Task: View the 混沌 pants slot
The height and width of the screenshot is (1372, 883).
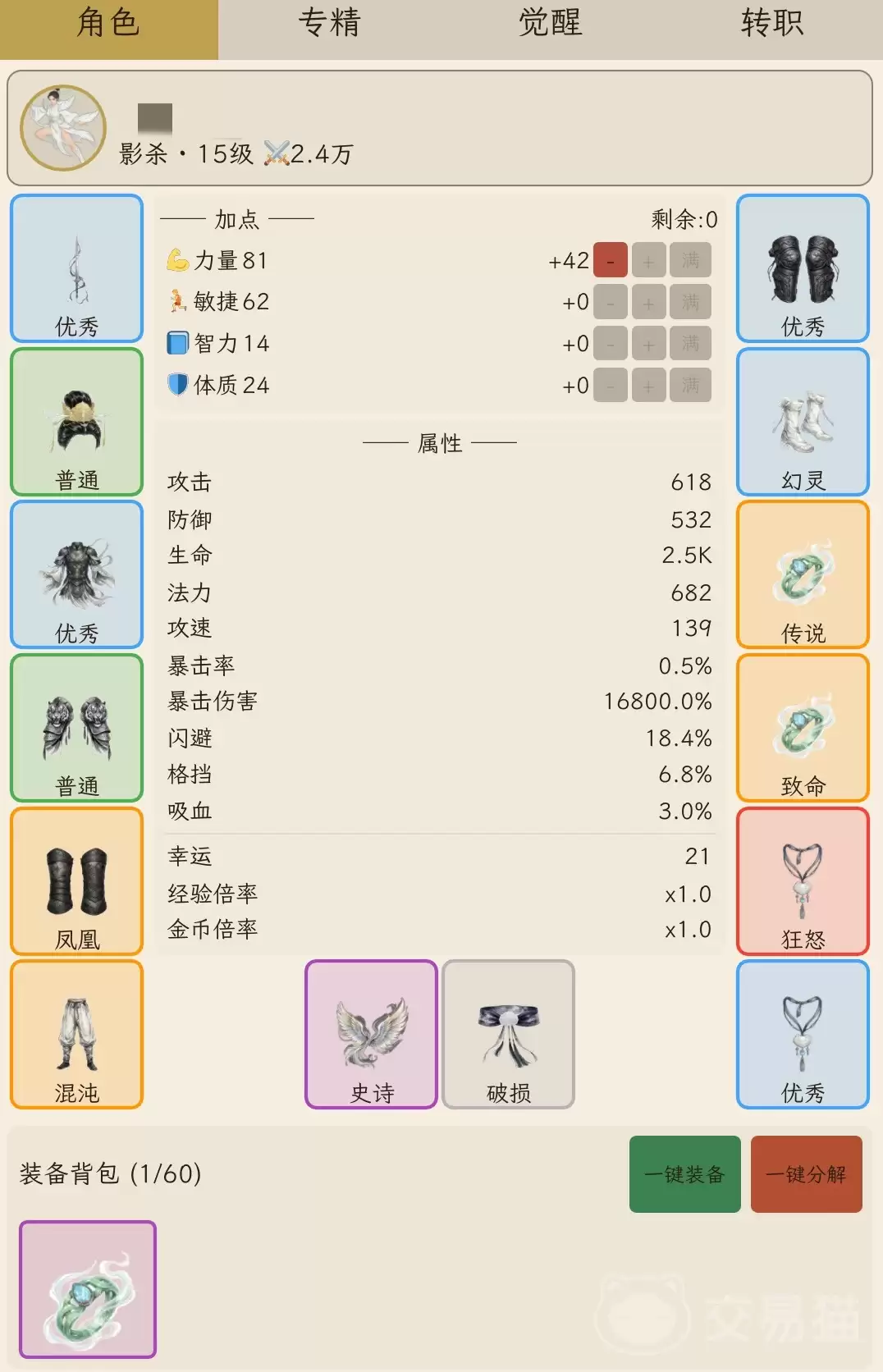Action: tap(77, 1034)
